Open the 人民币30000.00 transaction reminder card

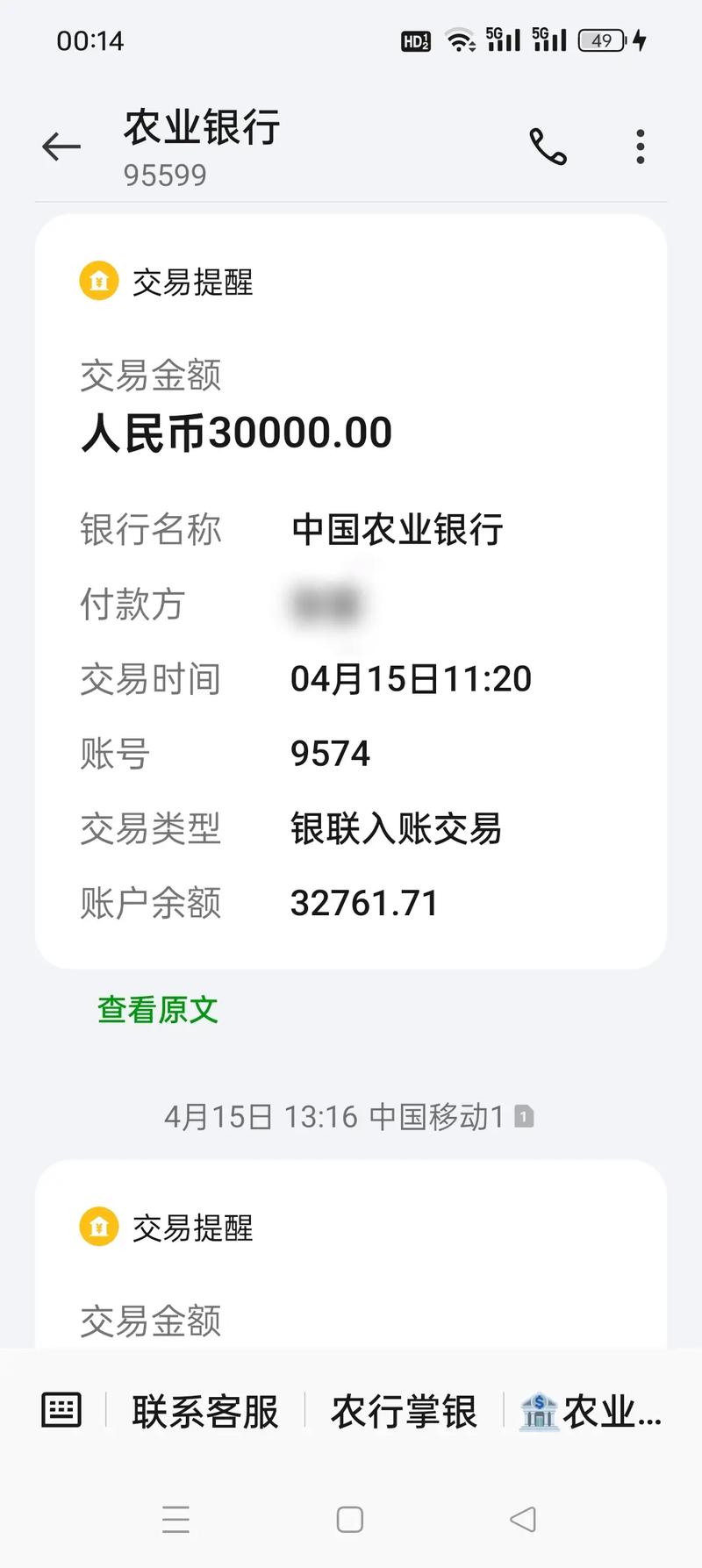[x=351, y=591]
